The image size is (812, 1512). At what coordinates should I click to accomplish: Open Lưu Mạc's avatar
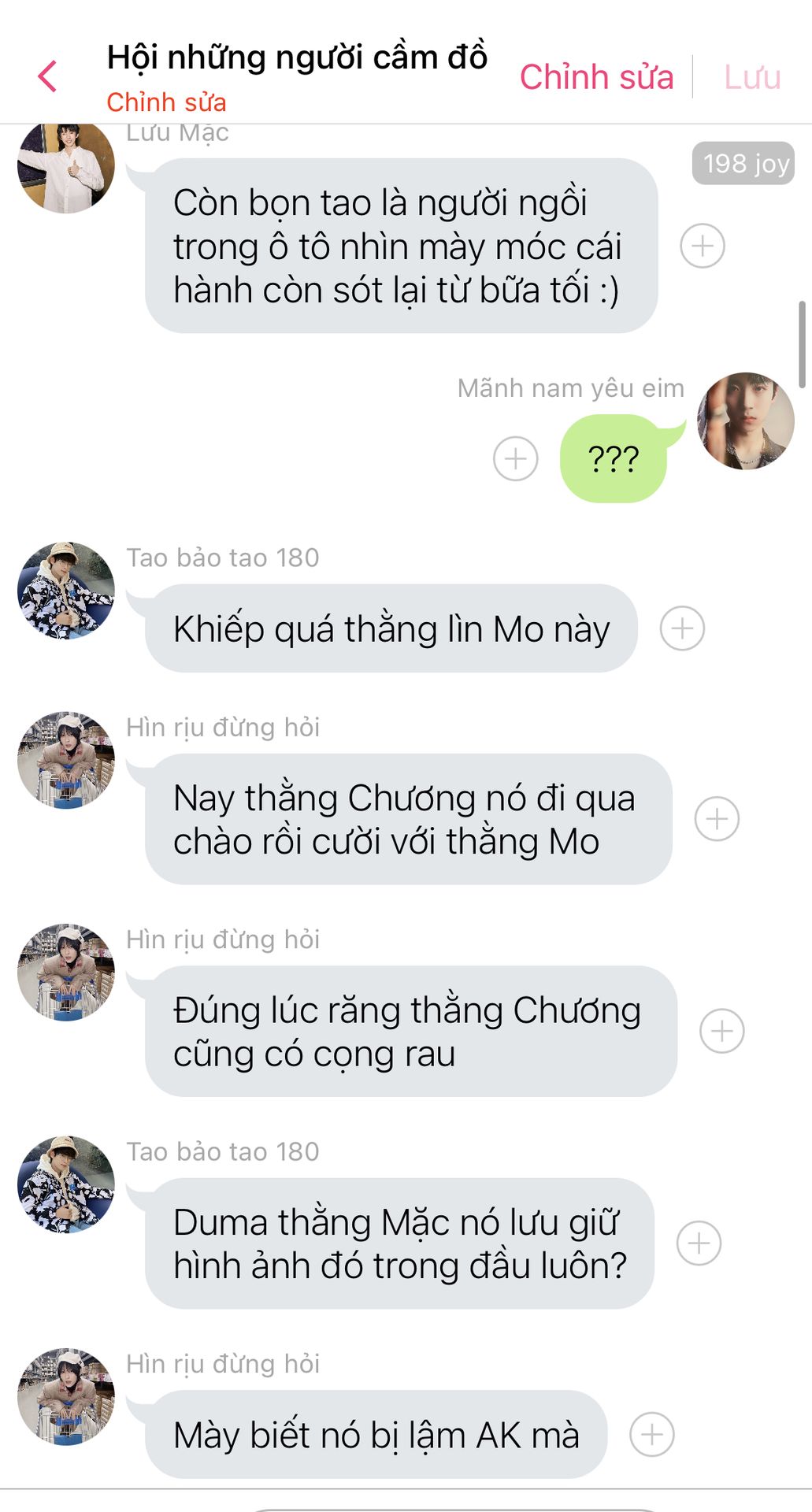(66, 168)
